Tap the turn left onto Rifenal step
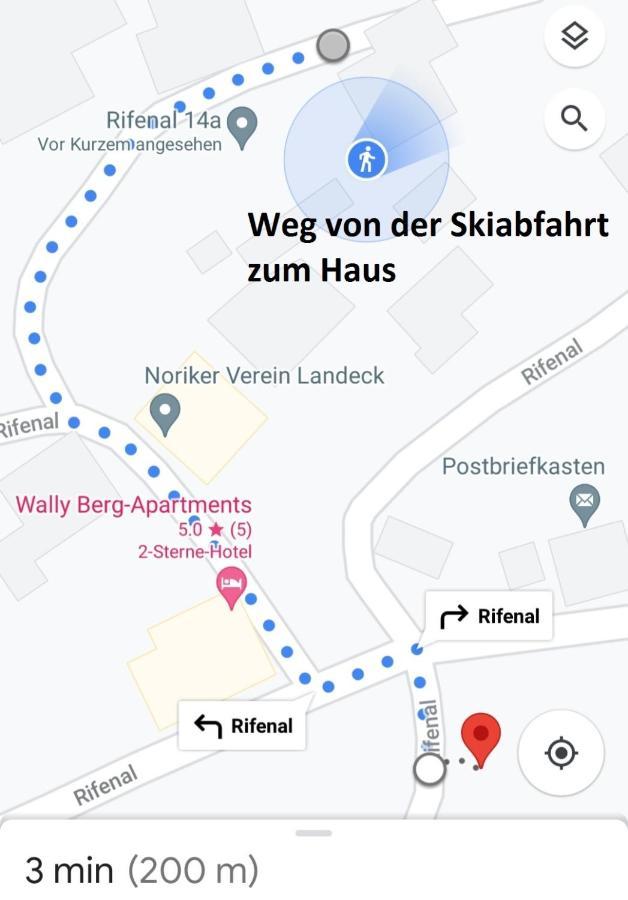Image resolution: width=628 pixels, height=900 pixels. click(242, 726)
